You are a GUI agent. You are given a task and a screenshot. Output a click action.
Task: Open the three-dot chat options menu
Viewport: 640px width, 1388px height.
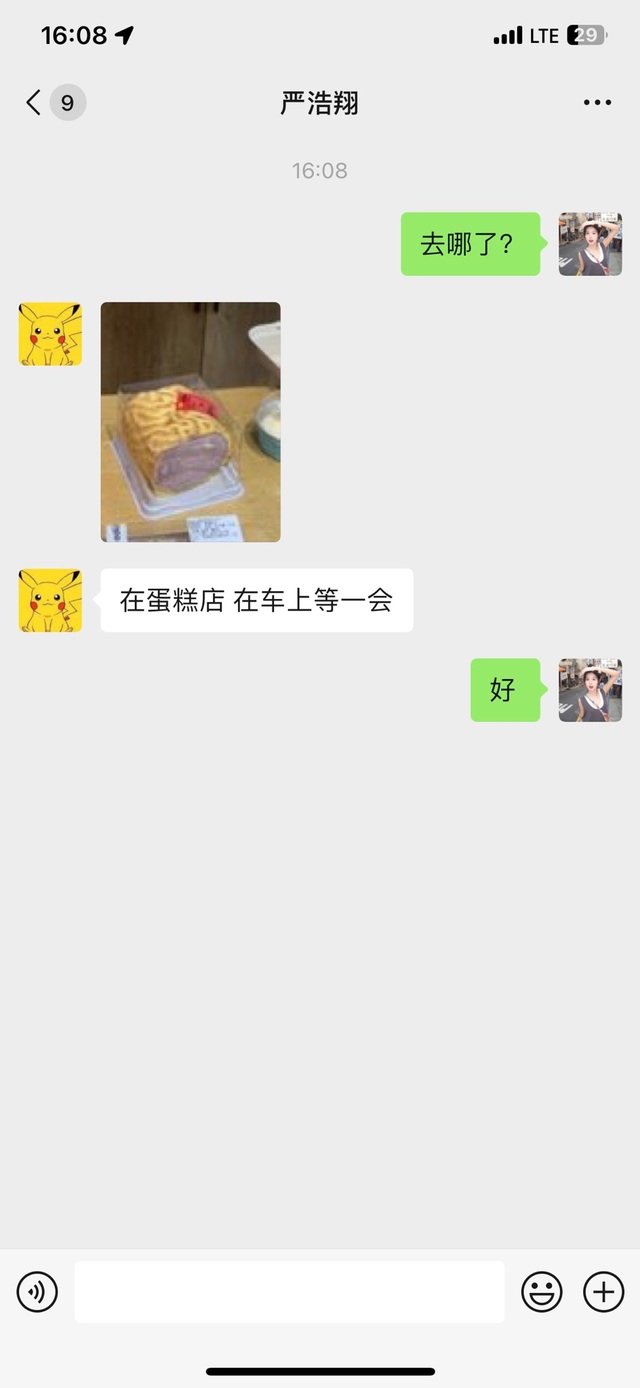[597, 102]
